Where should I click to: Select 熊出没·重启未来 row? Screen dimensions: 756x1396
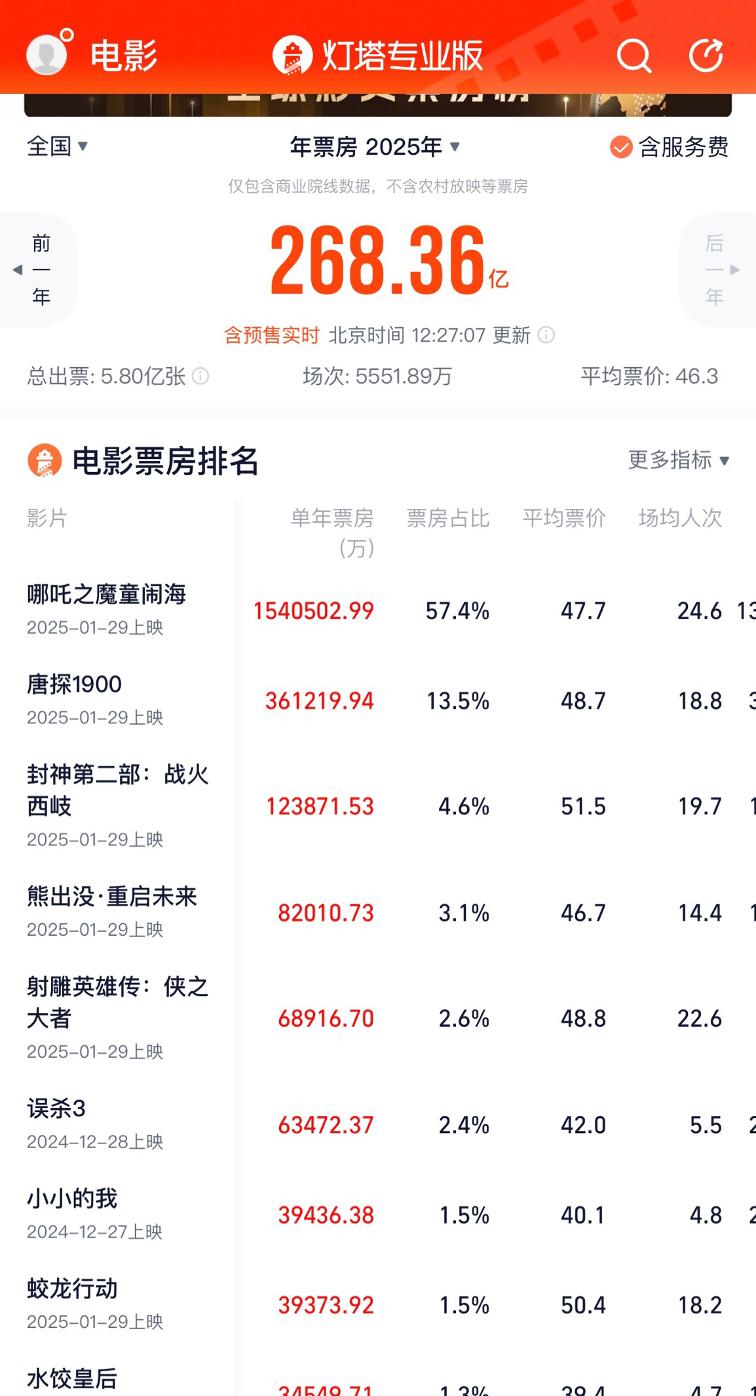378,911
